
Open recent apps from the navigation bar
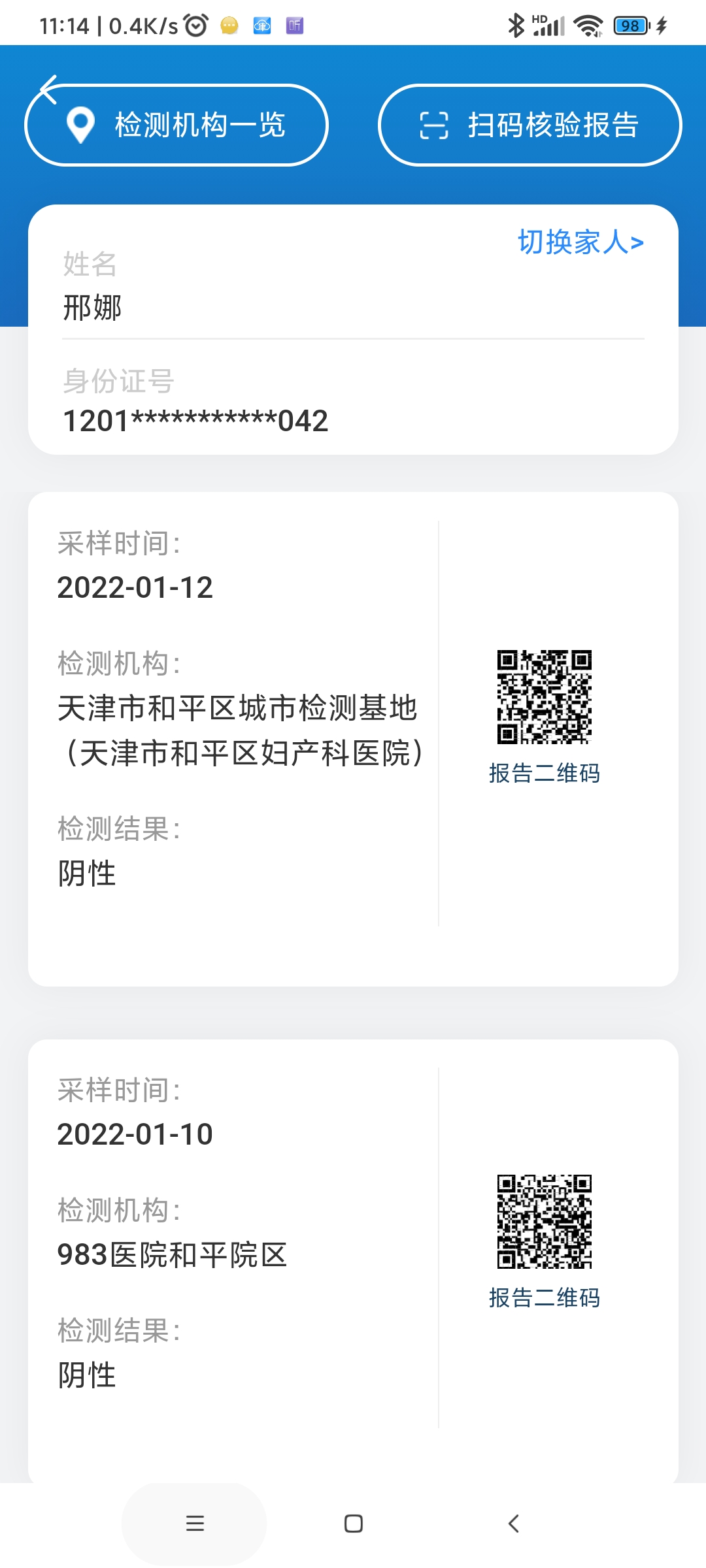(x=195, y=1524)
